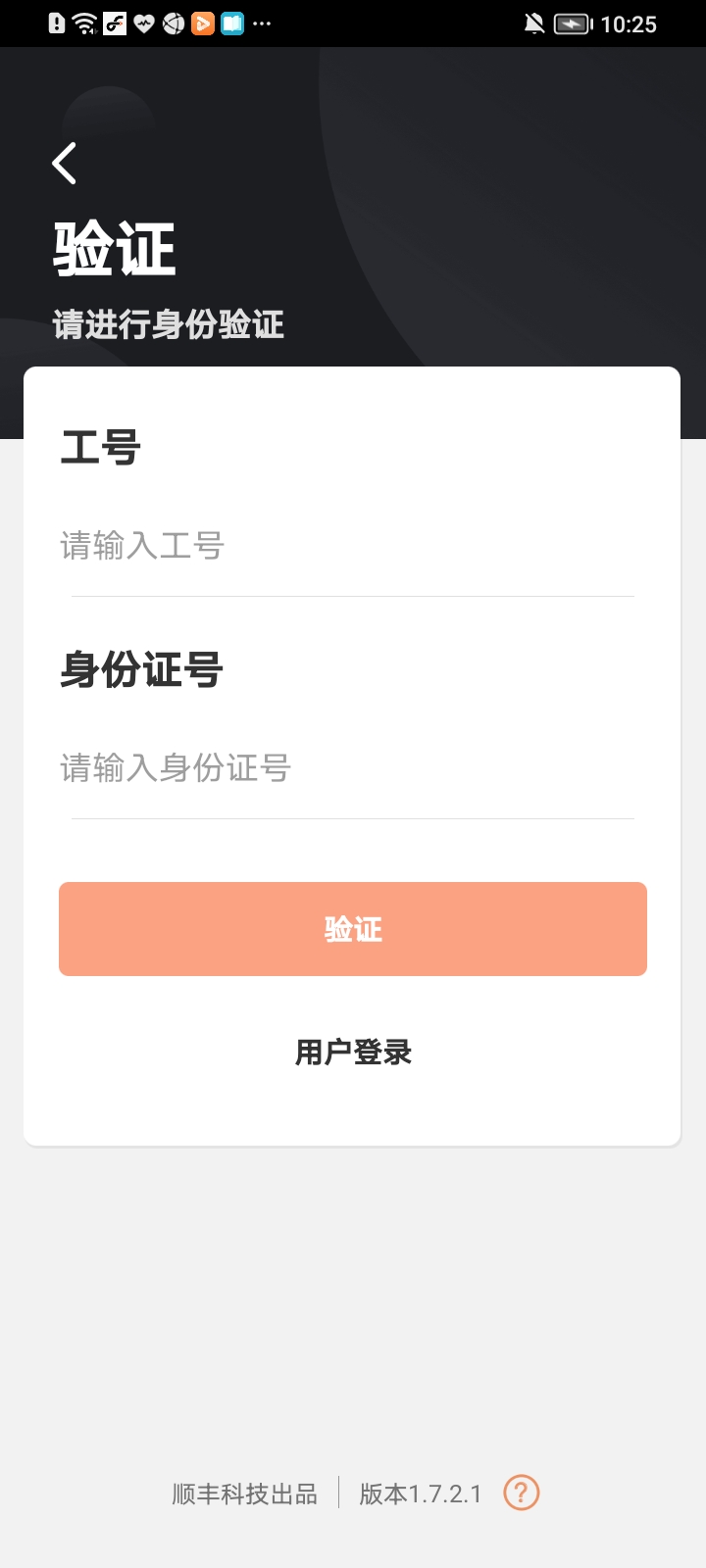This screenshot has height=1568, width=706.
Task: Tap the 身份证号 field label
Action: tap(140, 668)
